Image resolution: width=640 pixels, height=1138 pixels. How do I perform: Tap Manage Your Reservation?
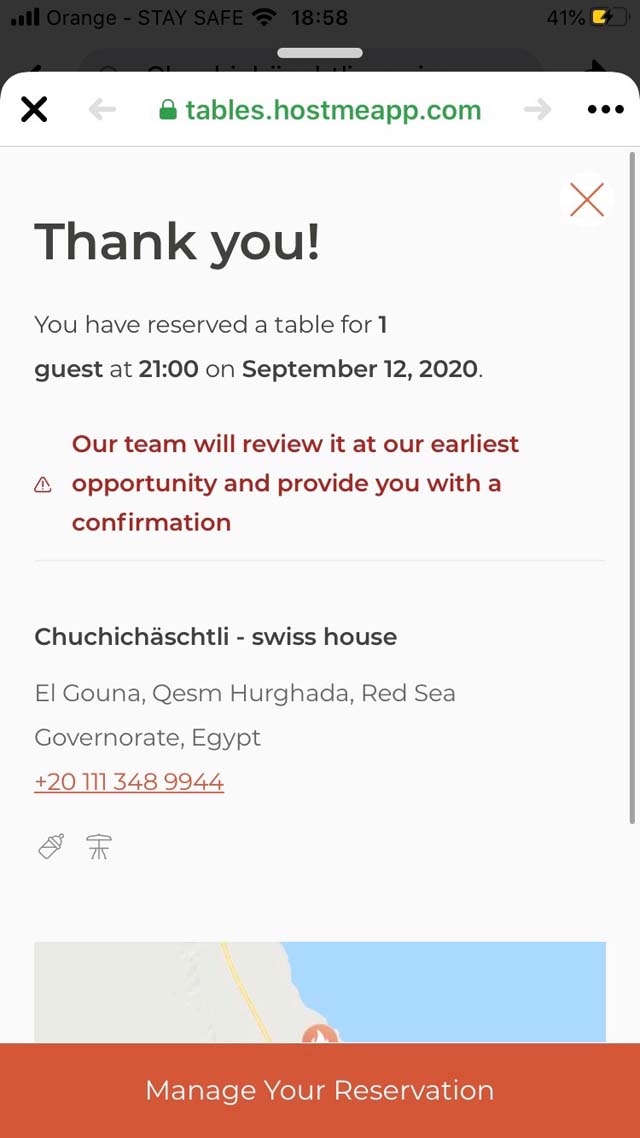pyautogui.click(x=320, y=1090)
